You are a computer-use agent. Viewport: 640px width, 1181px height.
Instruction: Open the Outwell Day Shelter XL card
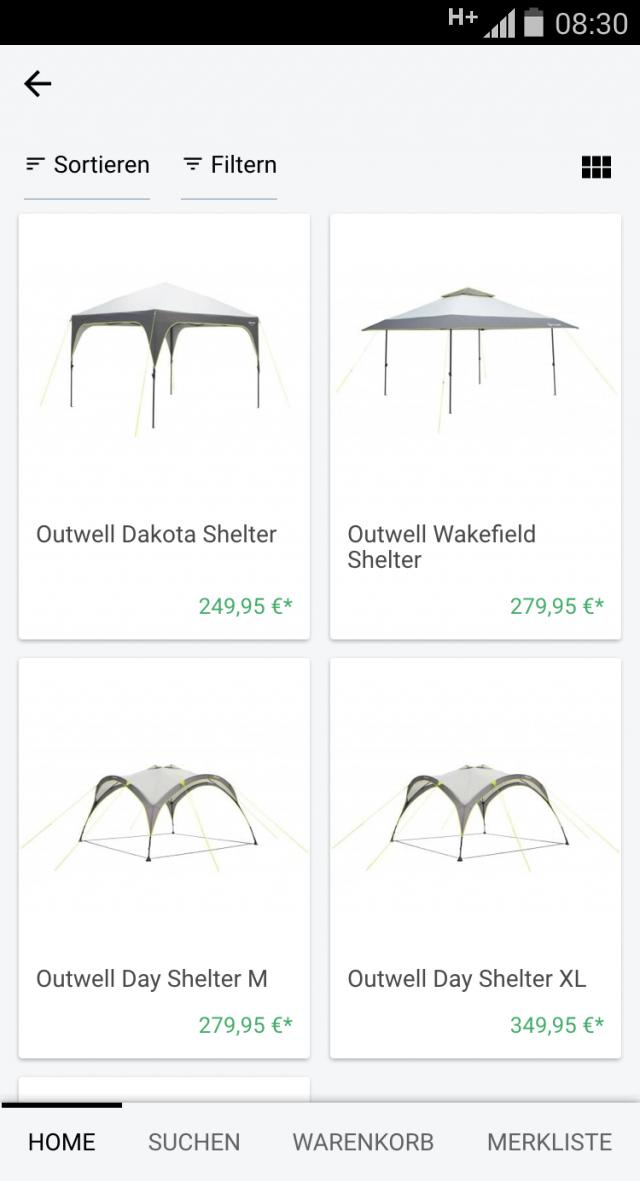click(475, 857)
